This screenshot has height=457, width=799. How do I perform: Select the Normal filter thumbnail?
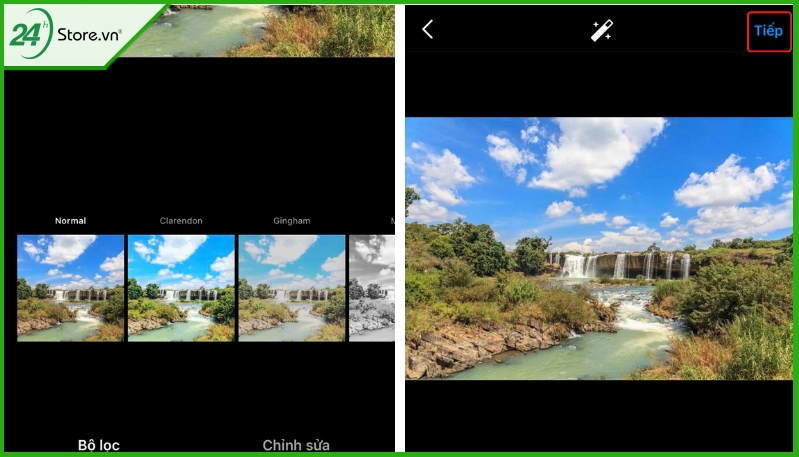point(70,288)
